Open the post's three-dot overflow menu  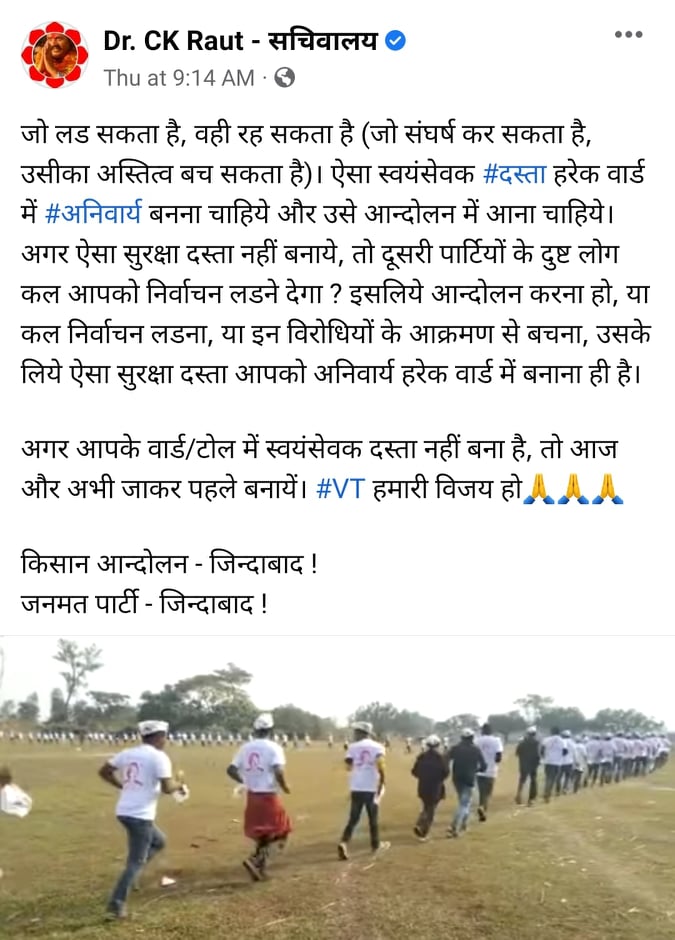click(x=628, y=35)
